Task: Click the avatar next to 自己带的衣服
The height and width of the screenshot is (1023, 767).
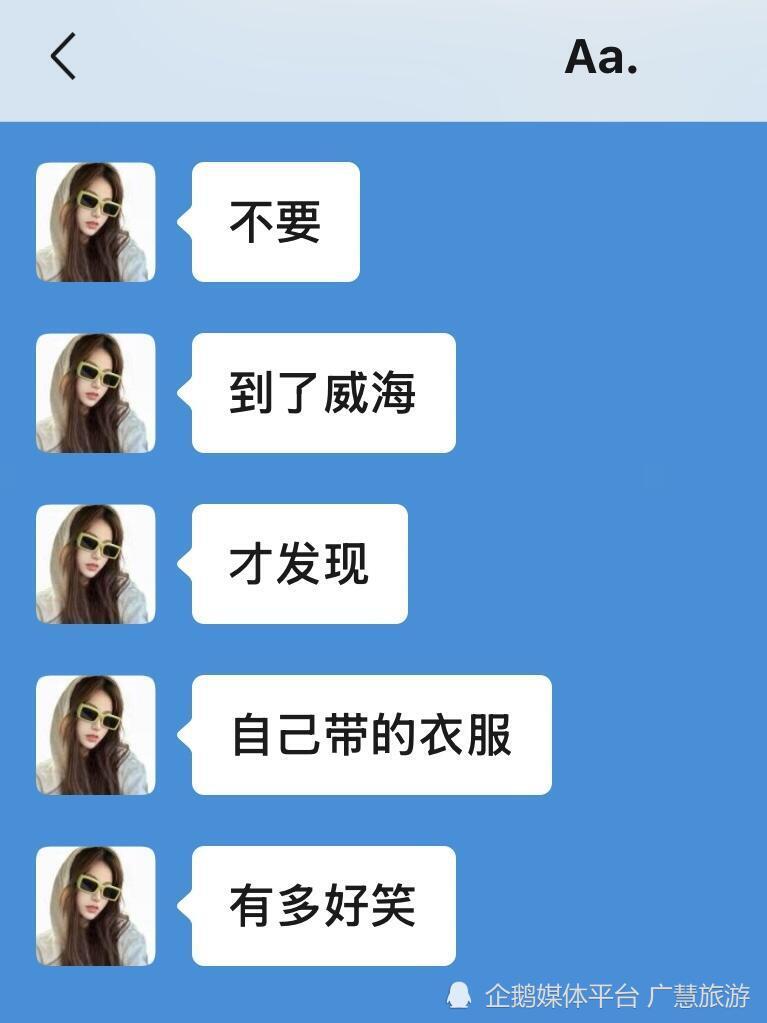Action: click(x=95, y=734)
